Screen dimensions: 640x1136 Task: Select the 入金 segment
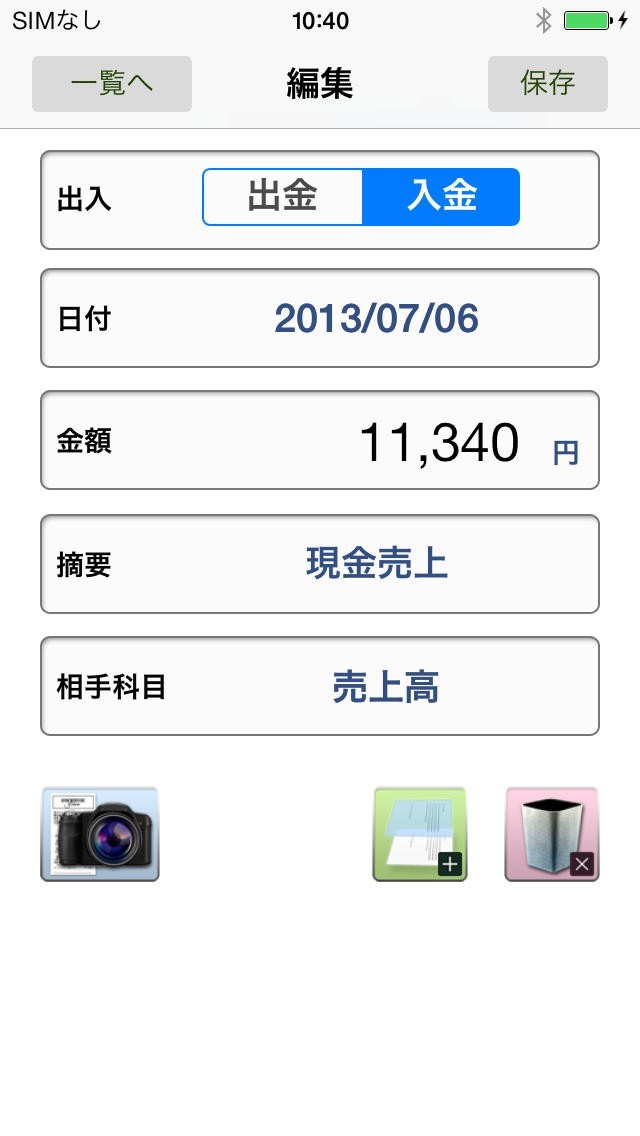coord(441,197)
